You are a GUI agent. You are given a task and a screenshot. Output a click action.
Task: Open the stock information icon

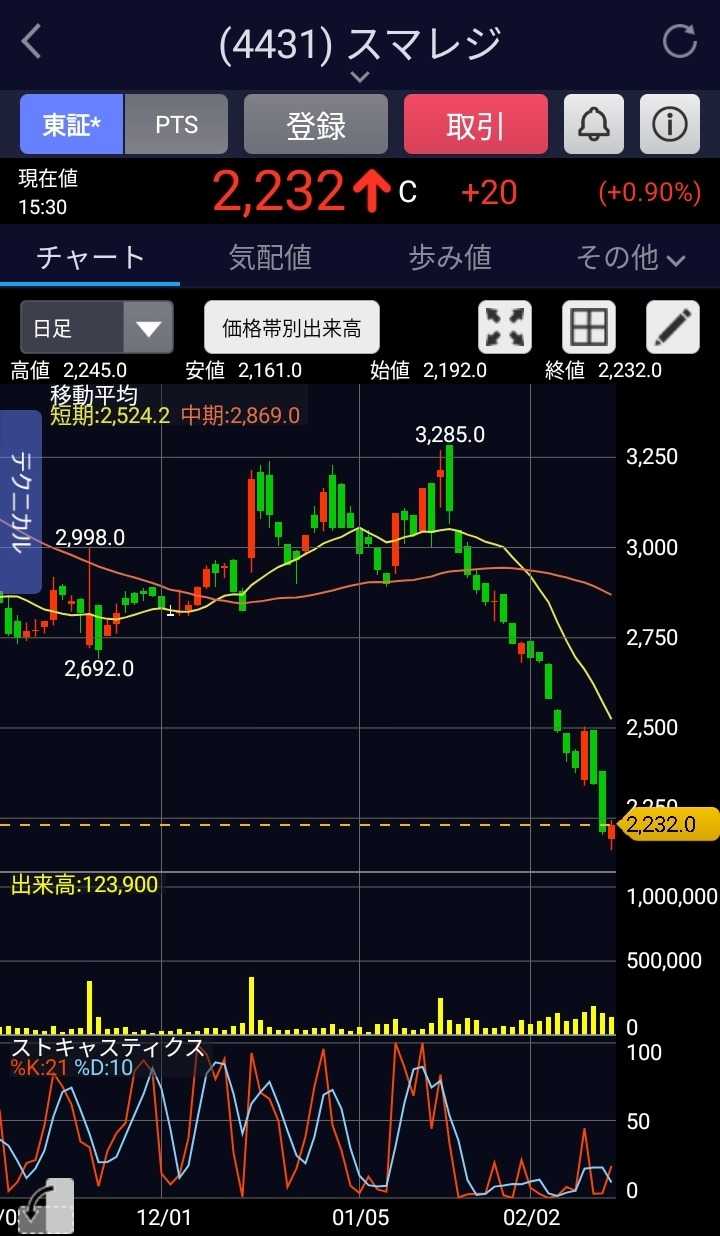pyautogui.click(x=669, y=125)
